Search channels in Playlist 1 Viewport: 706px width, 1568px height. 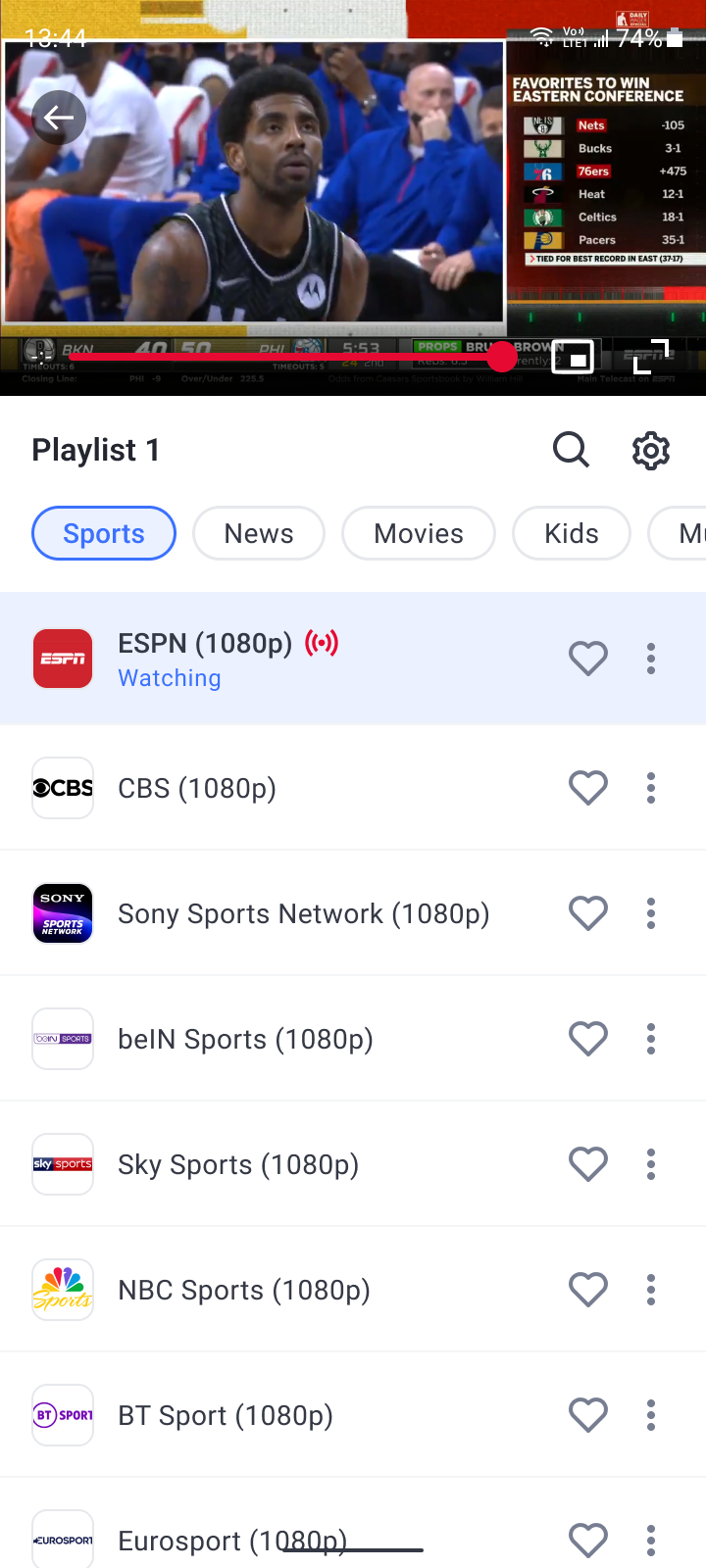point(571,450)
